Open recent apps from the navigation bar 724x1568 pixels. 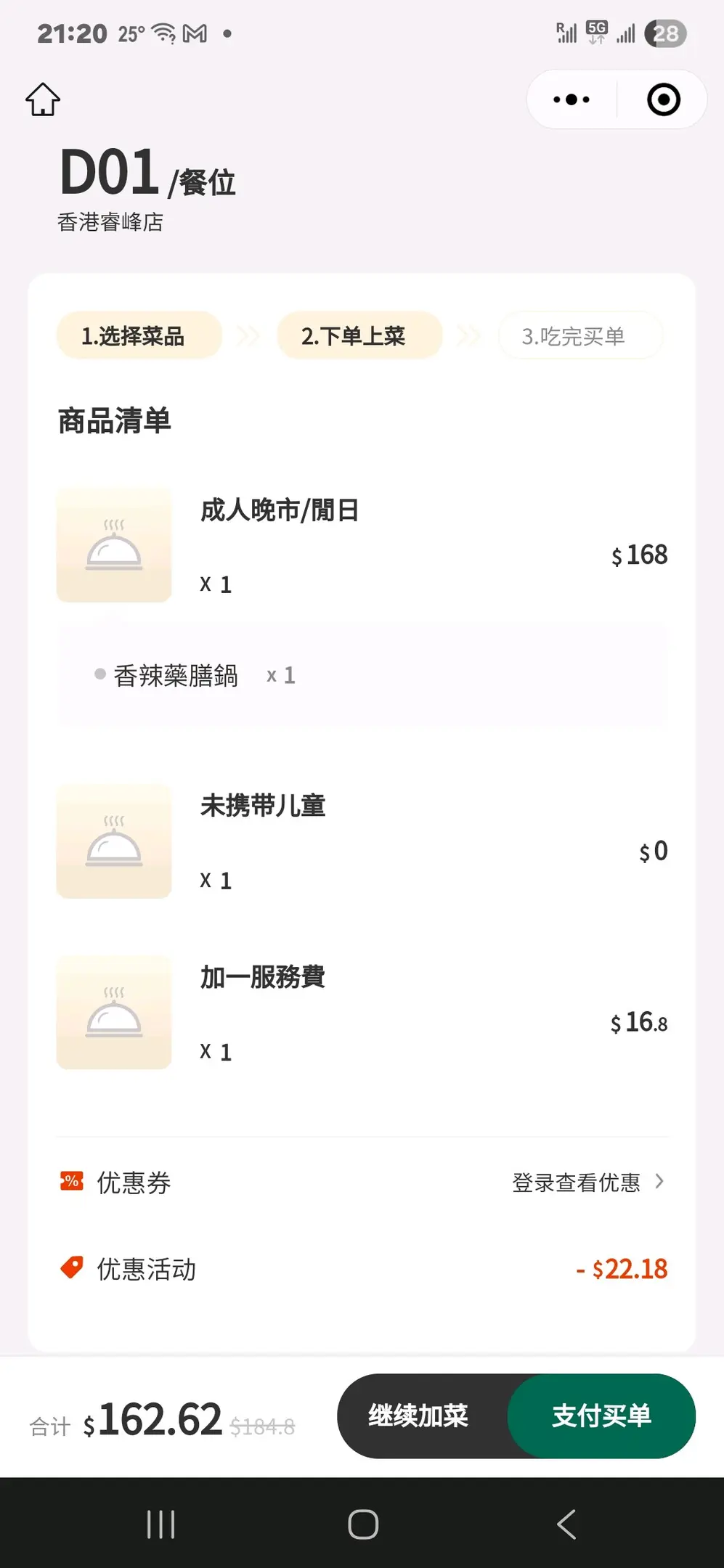click(160, 1524)
